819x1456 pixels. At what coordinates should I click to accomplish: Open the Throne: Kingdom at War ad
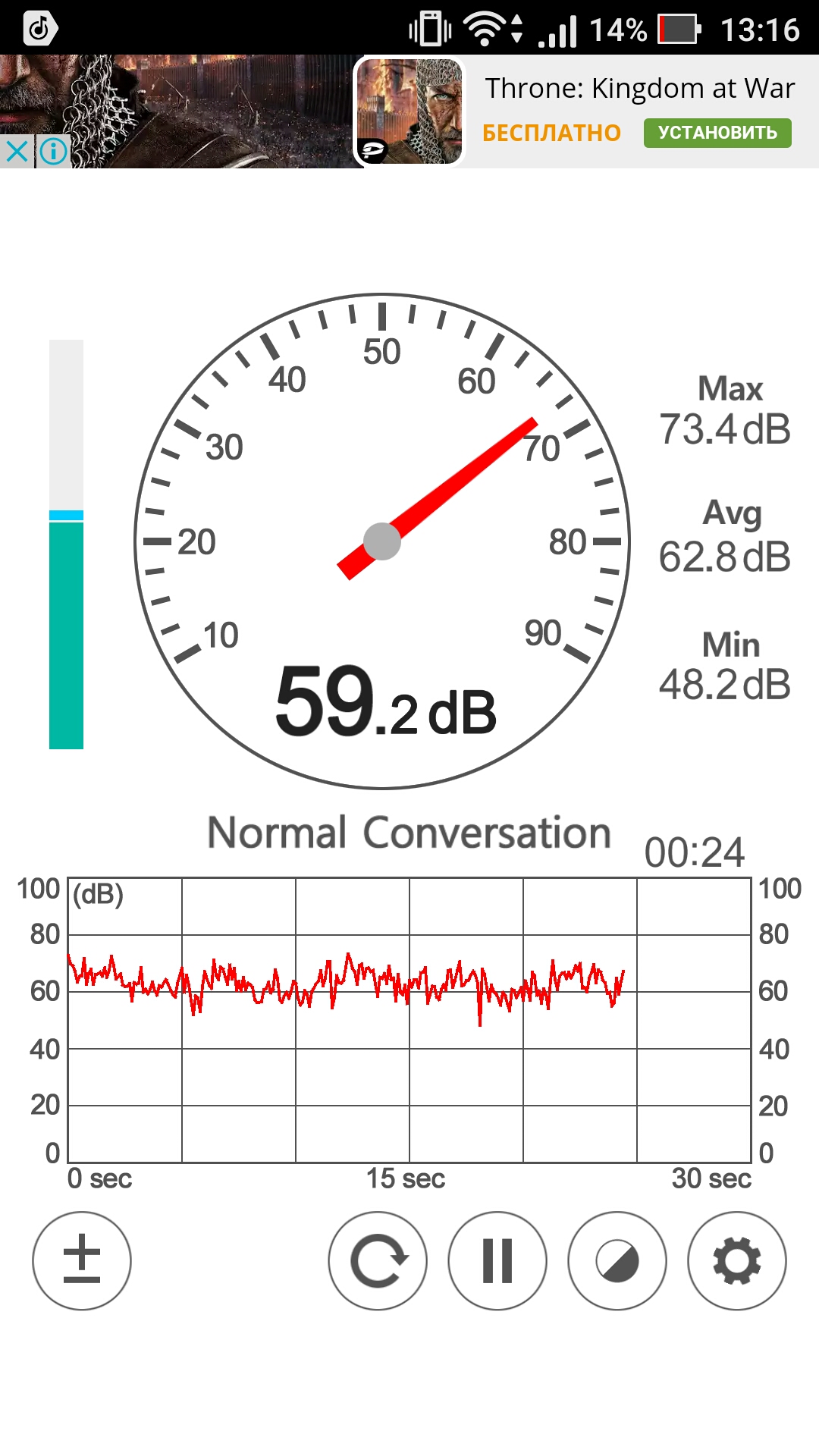point(640,89)
